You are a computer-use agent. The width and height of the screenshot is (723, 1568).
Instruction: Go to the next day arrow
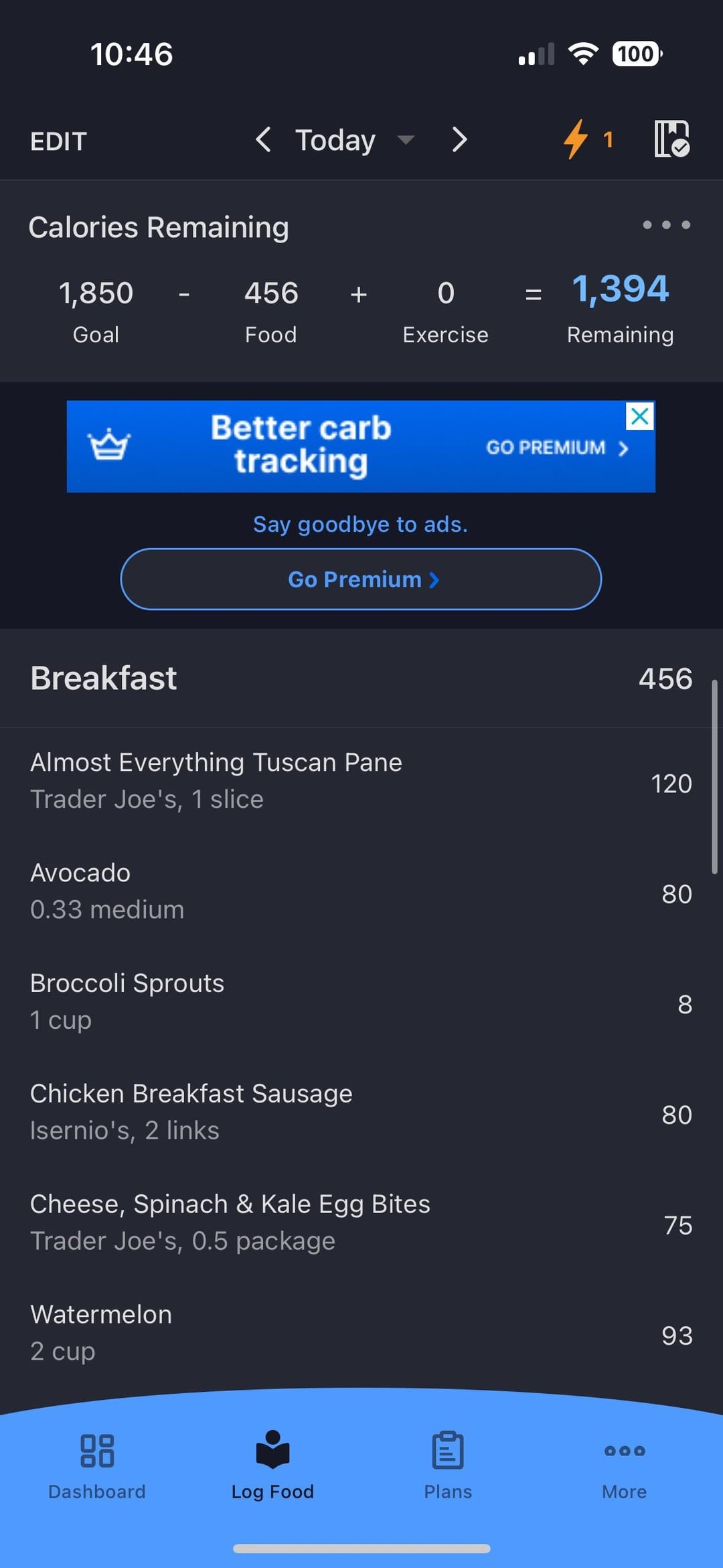[459, 140]
